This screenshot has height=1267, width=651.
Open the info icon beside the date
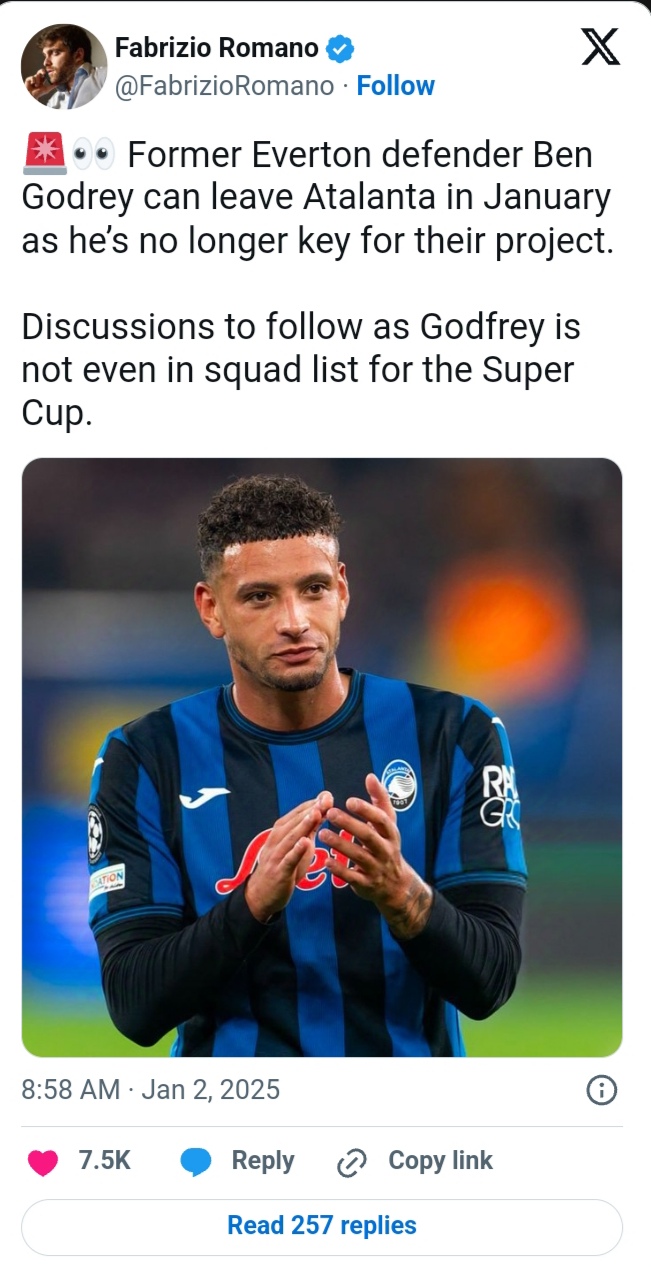tap(600, 1090)
